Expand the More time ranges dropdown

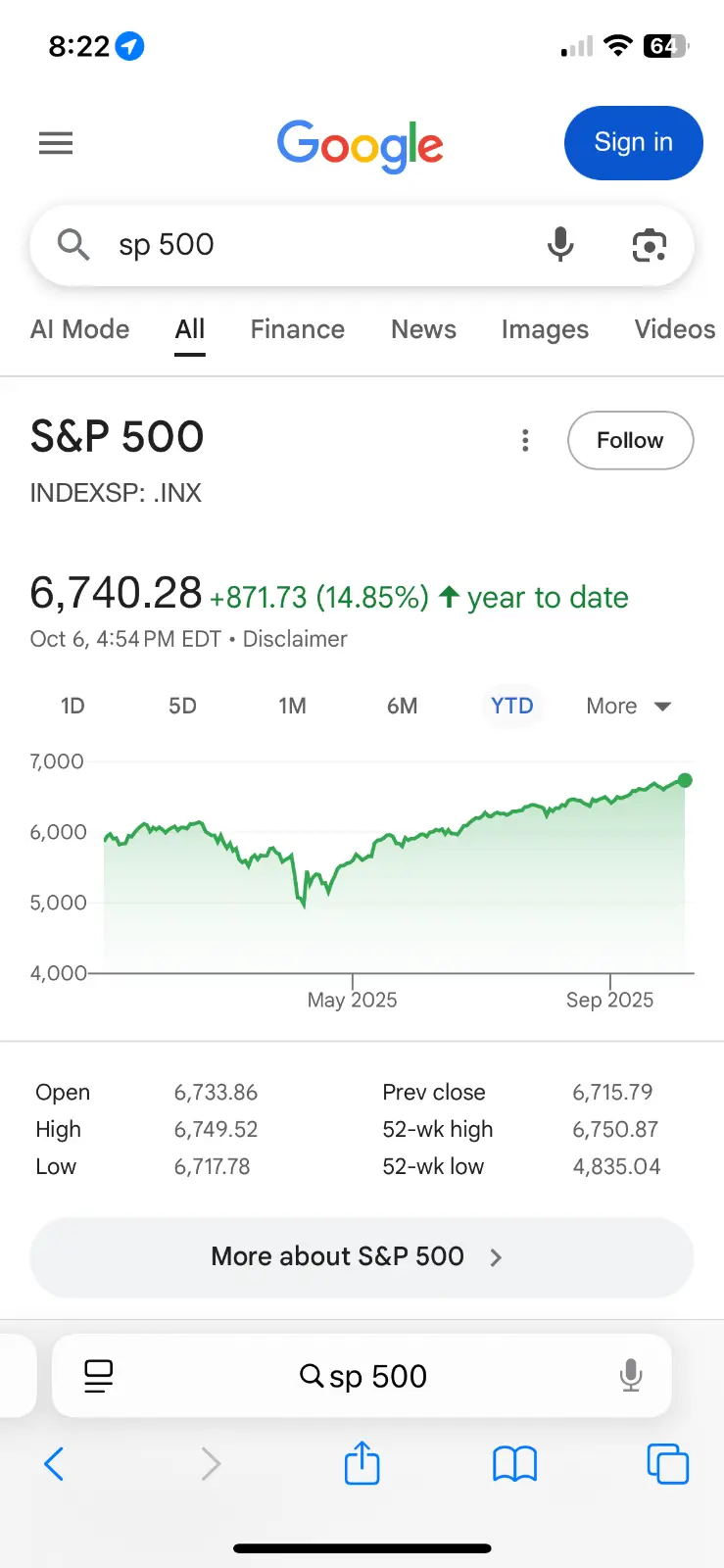[x=628, y=706]
